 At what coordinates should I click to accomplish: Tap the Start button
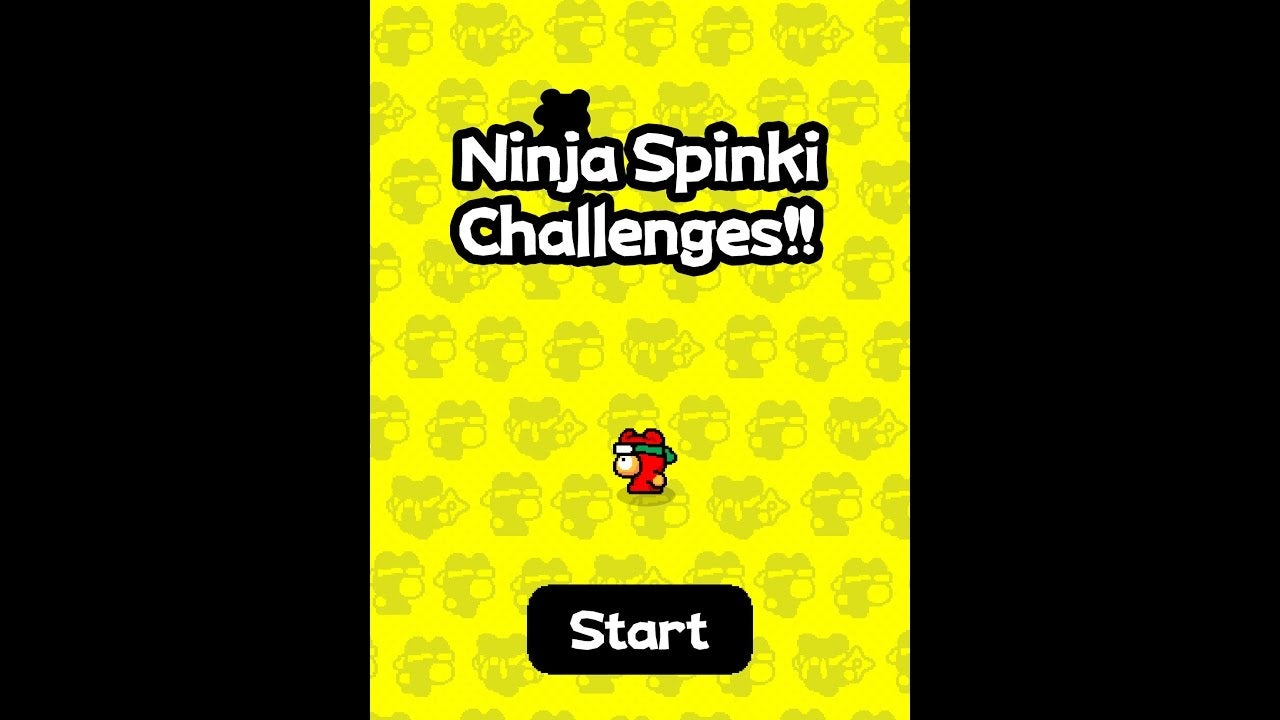coord(639,630)
